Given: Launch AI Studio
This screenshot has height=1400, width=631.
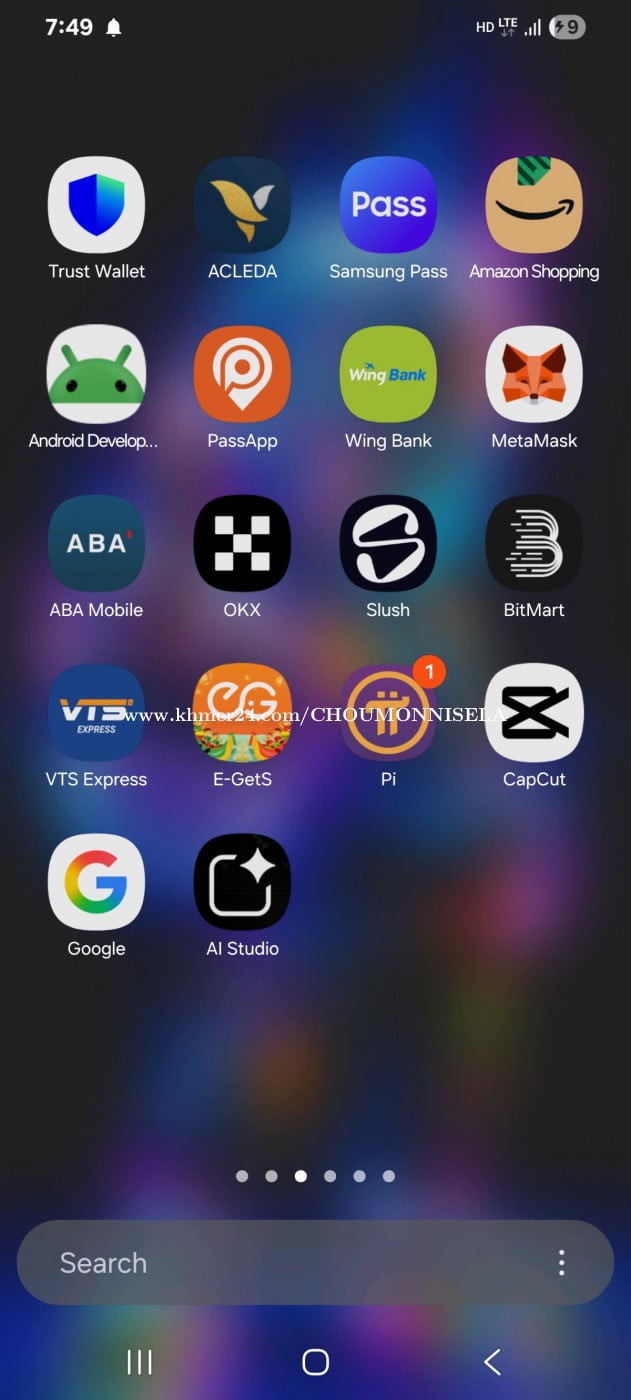Looking at the screenshot, I should point(242,882).
